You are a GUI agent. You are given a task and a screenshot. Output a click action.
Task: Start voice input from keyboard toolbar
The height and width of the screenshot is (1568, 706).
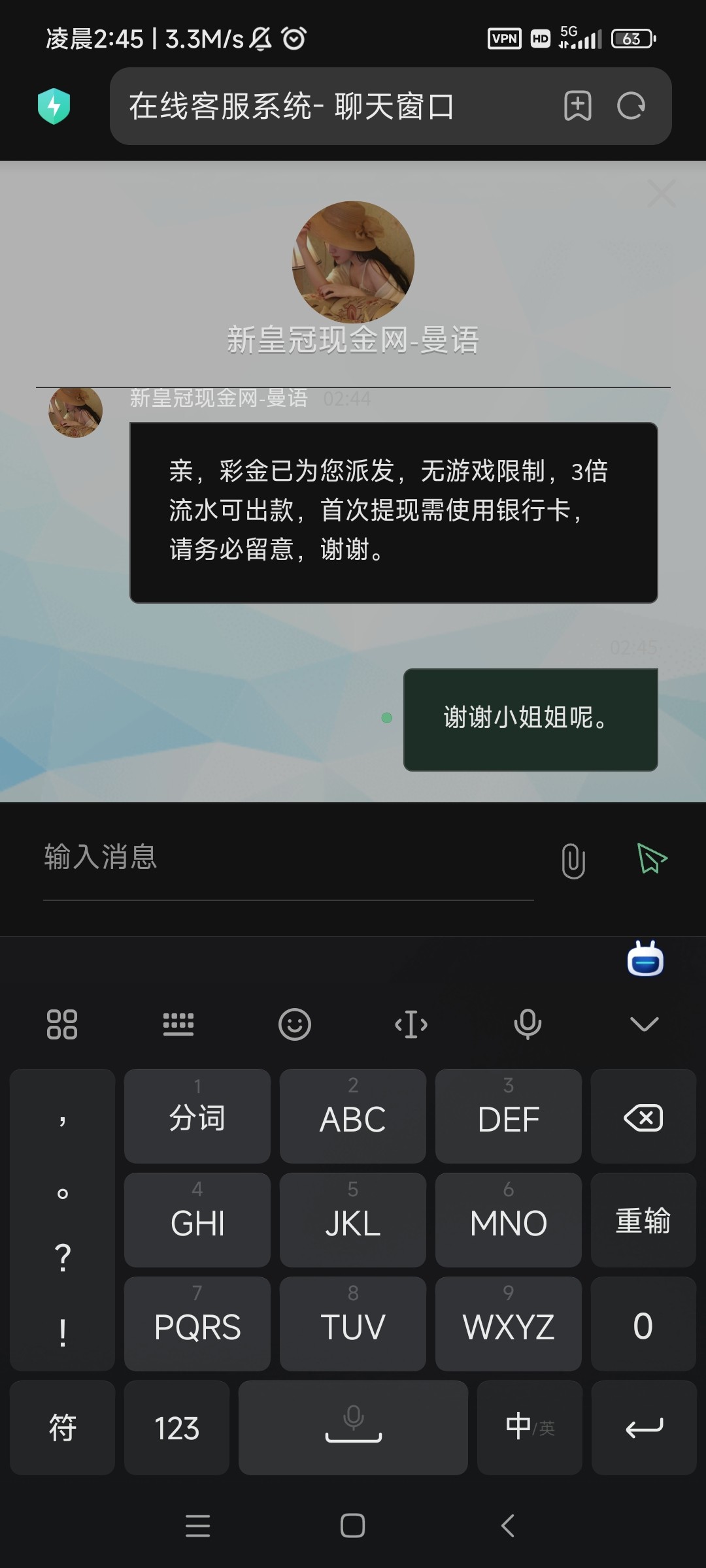528,1024
